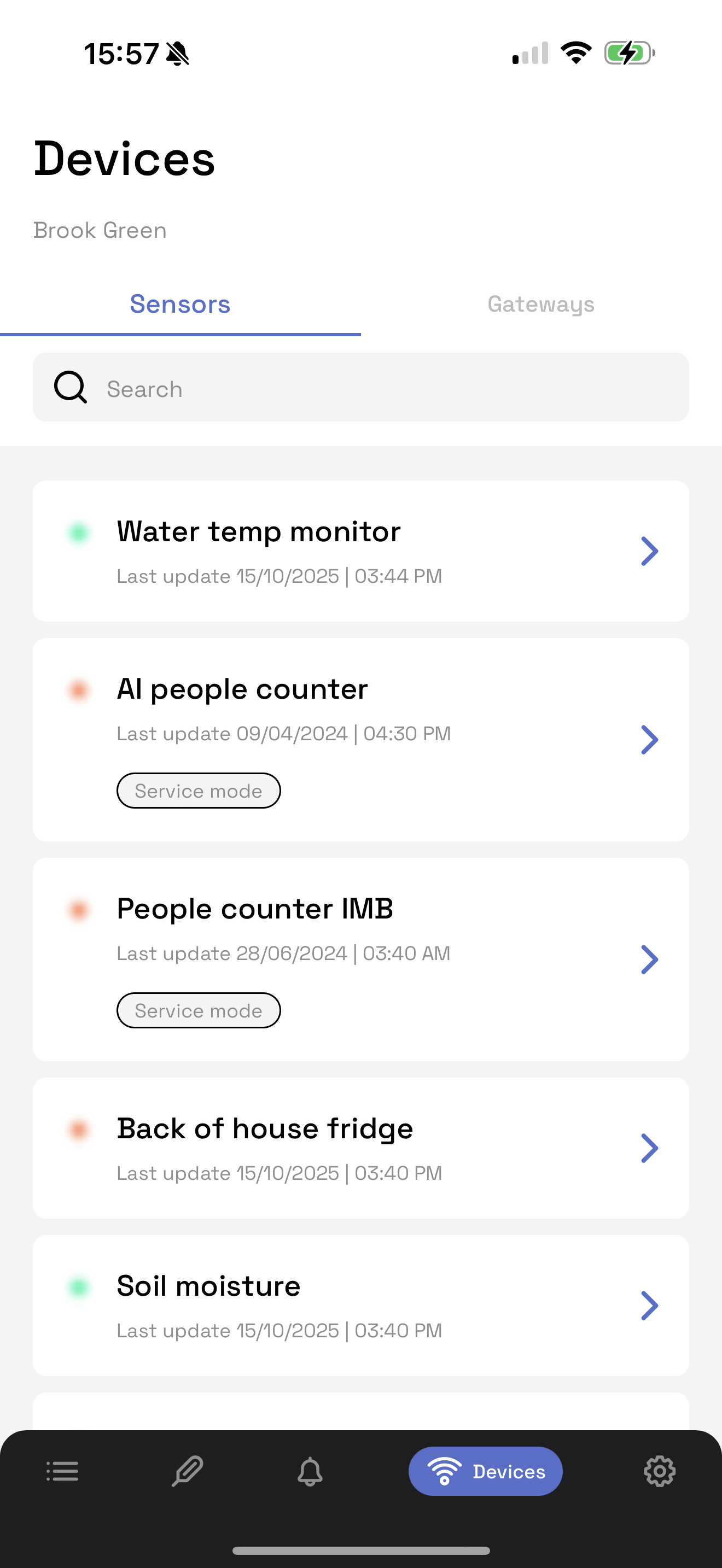
Task: Open the settings gear tab
Action: 659,1471
